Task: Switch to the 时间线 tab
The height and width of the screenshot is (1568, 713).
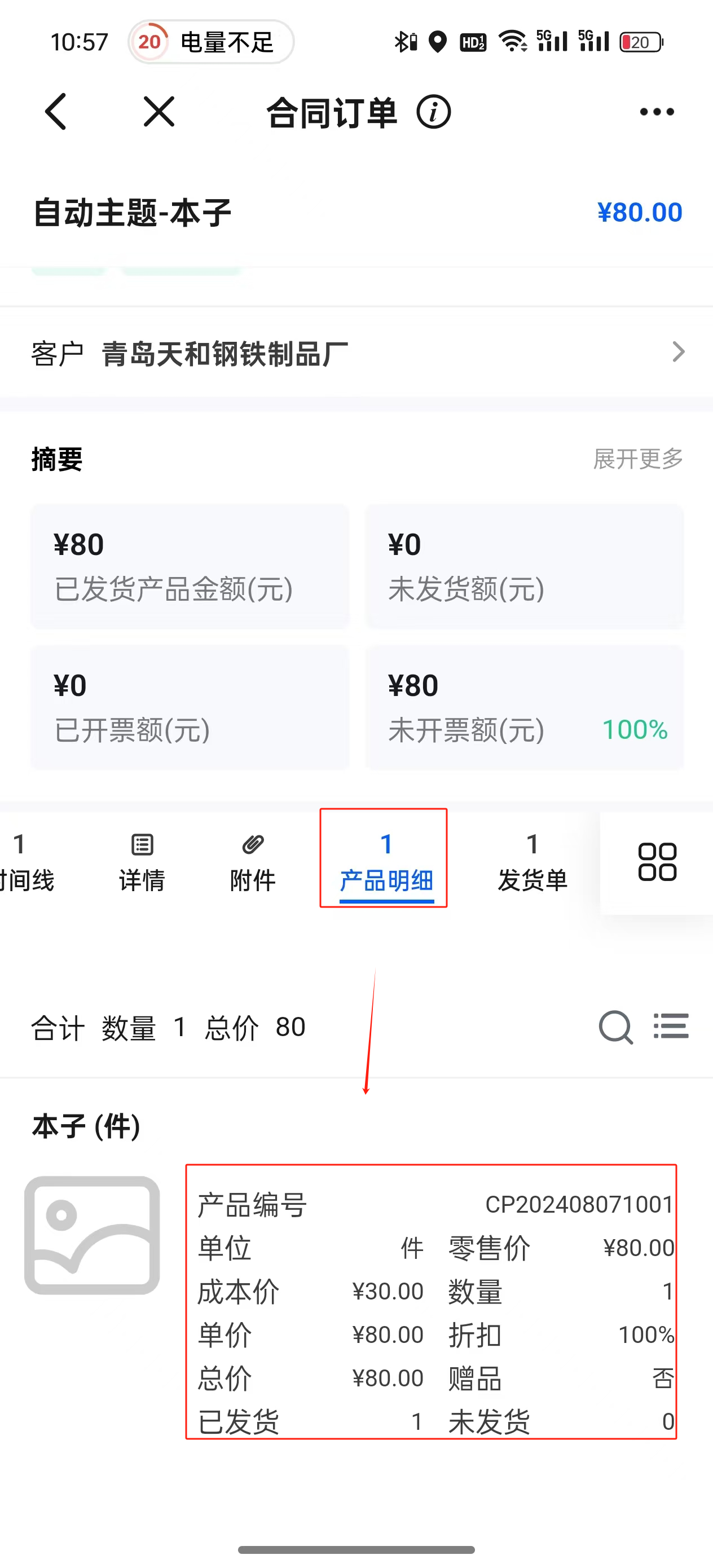Action: click(x=24, y=862)
